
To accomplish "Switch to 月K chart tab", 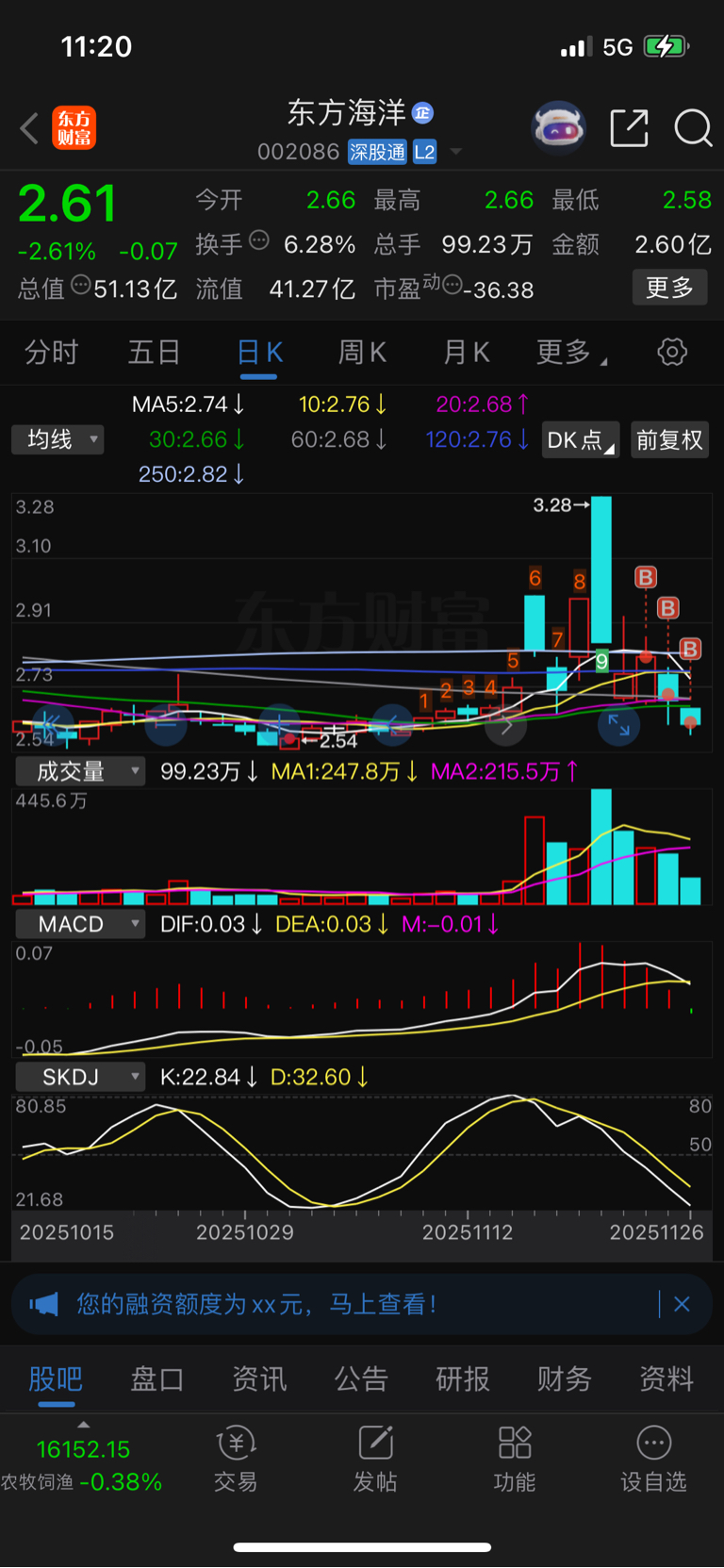I will [x=466, y=353].
